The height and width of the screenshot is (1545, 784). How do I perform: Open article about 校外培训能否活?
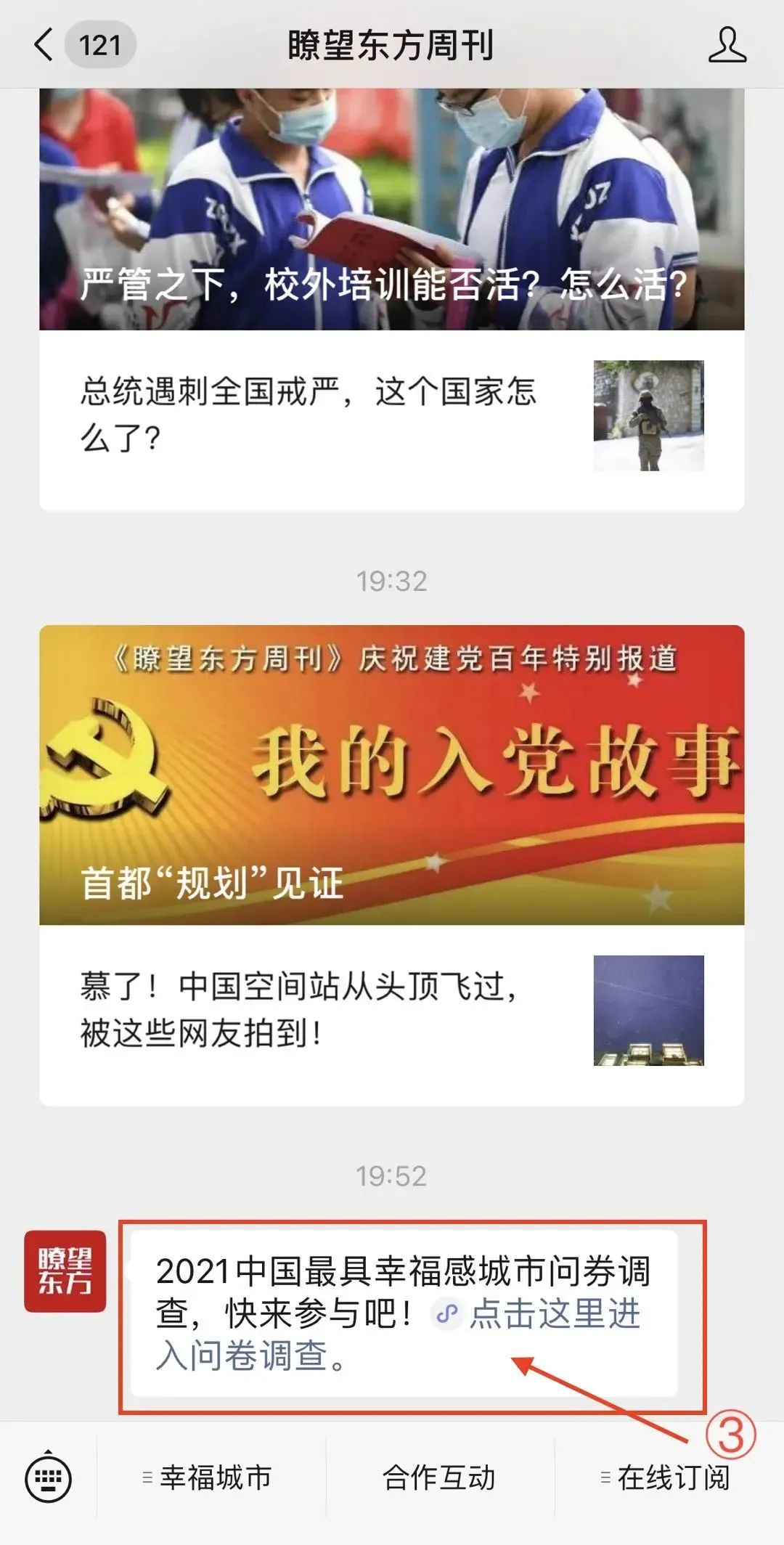[392, 209]
